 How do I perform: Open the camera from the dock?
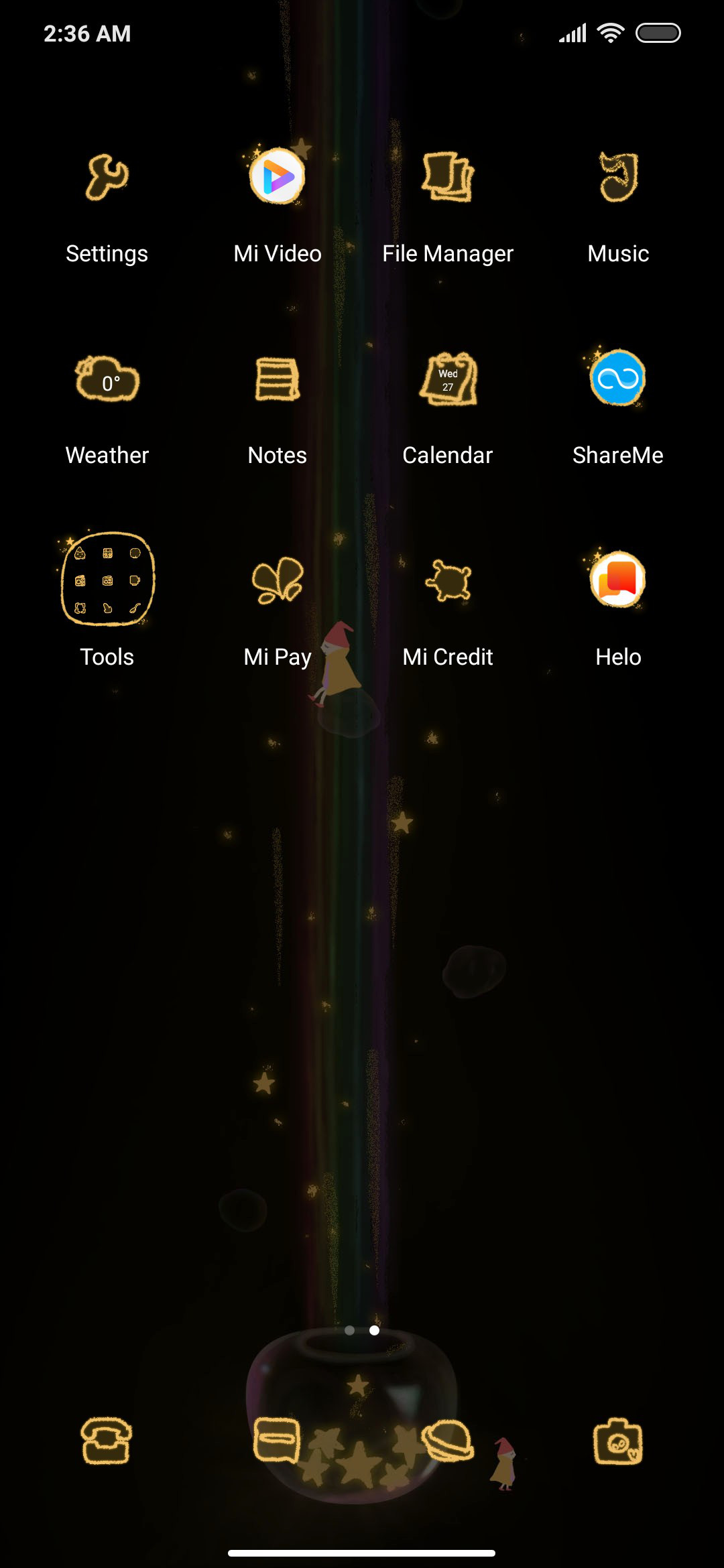click(x=618, y=1441)
